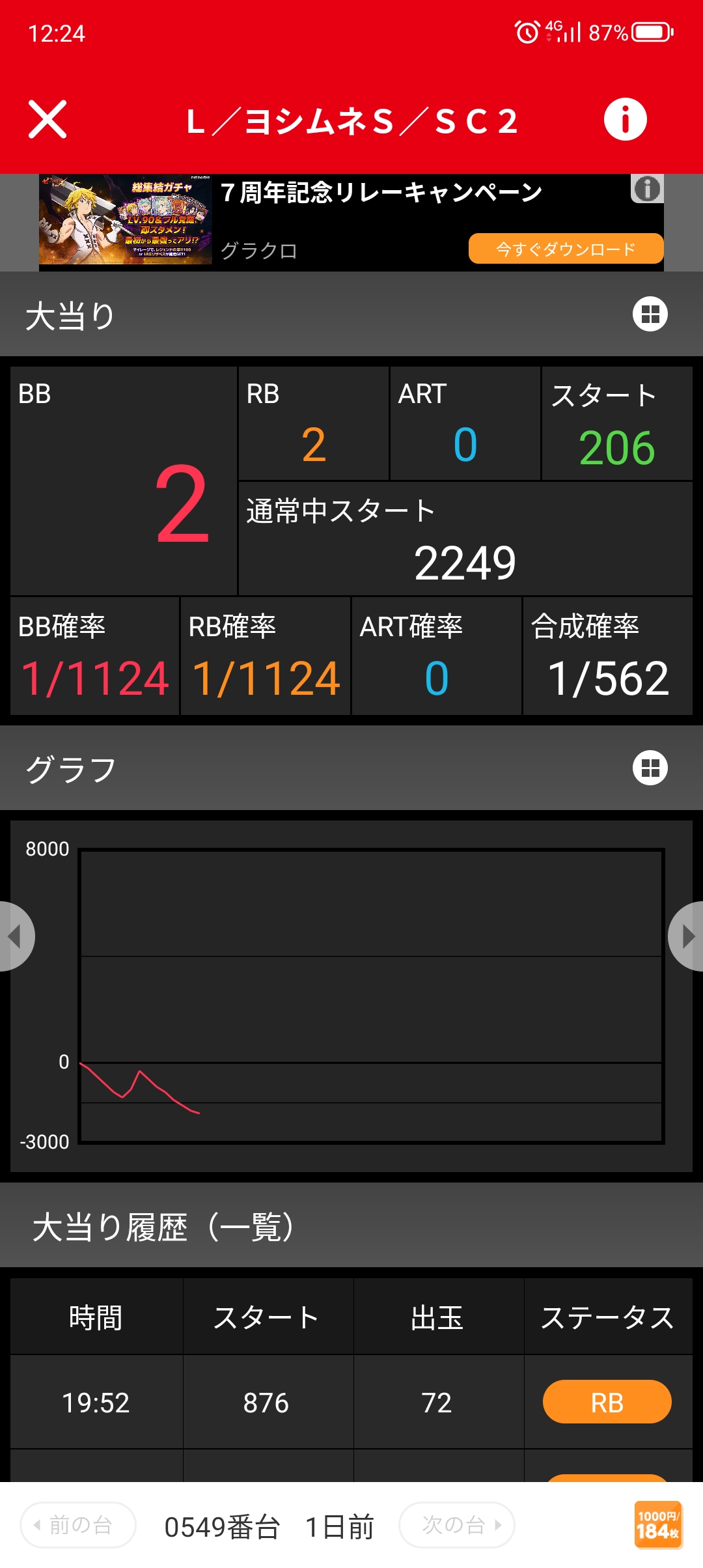This screenshot has height=1568, width=703.
Task: Show the next day's graph with right arrow
Action: (x=687, y=936)
